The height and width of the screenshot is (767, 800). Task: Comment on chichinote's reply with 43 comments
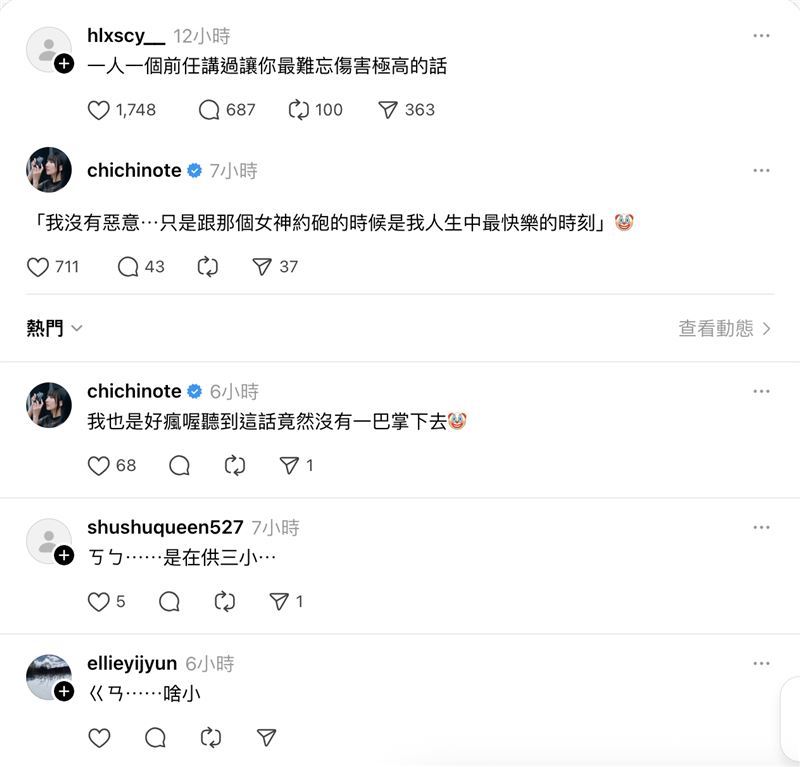(128, 267)
